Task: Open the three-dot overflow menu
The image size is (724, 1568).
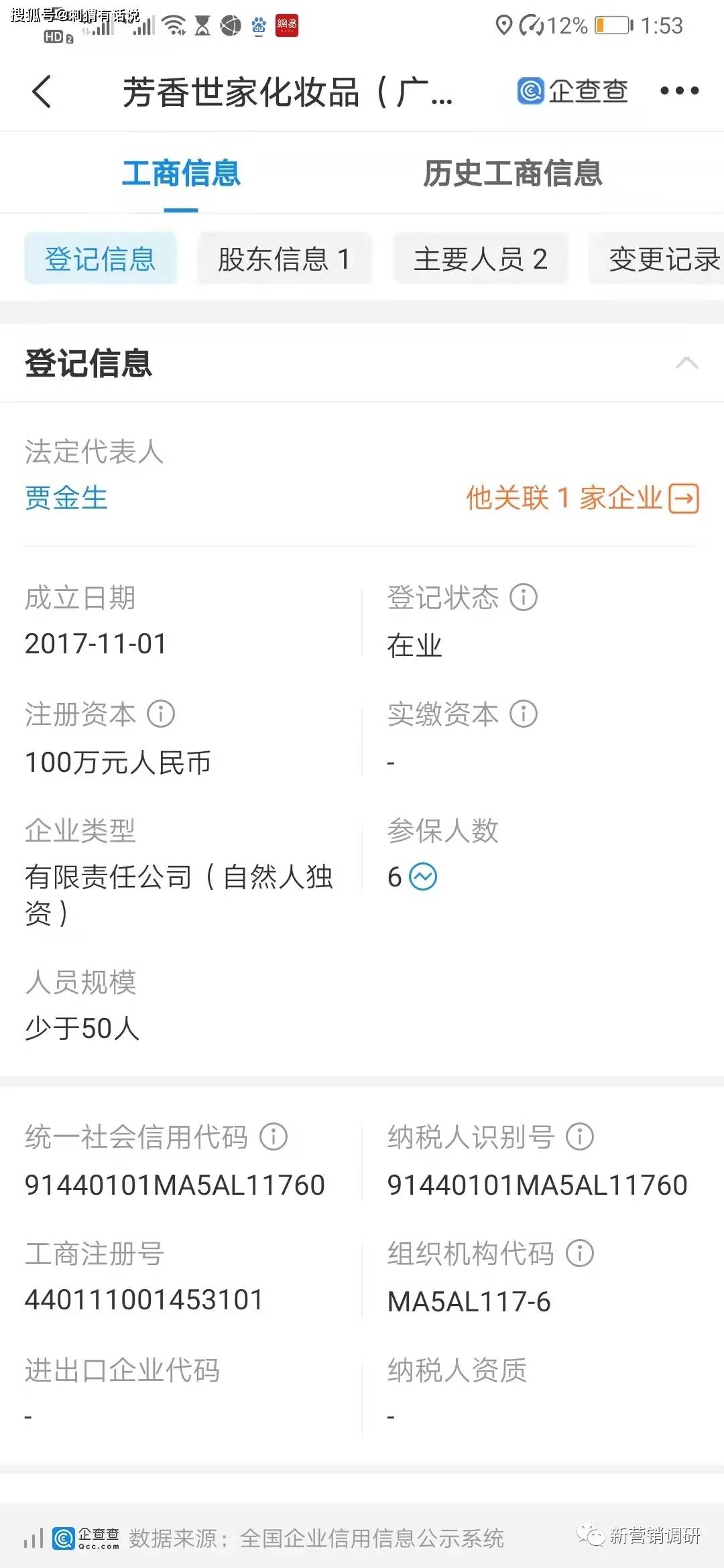Action: tap(679, 91)
